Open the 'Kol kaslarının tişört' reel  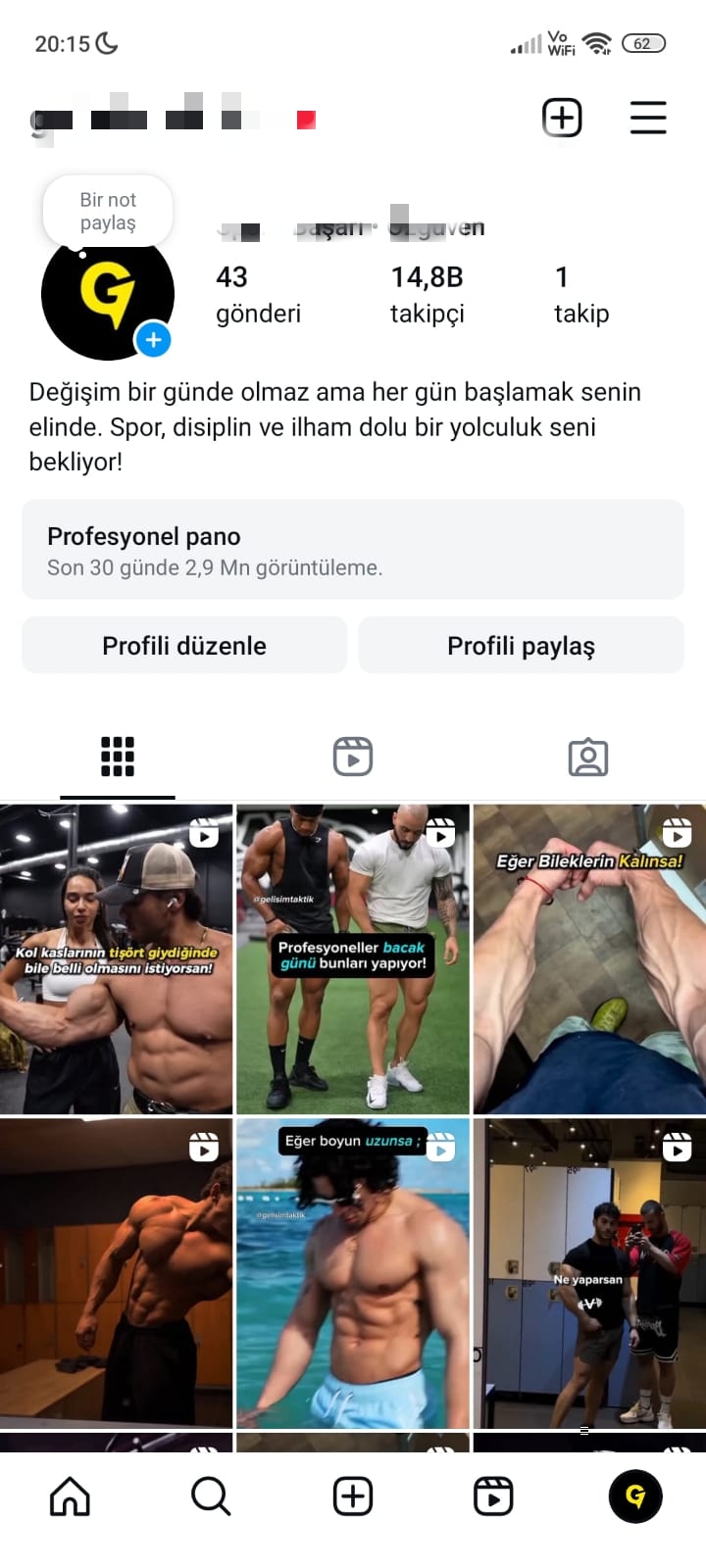pyautogui.click(x=116, y=960)
